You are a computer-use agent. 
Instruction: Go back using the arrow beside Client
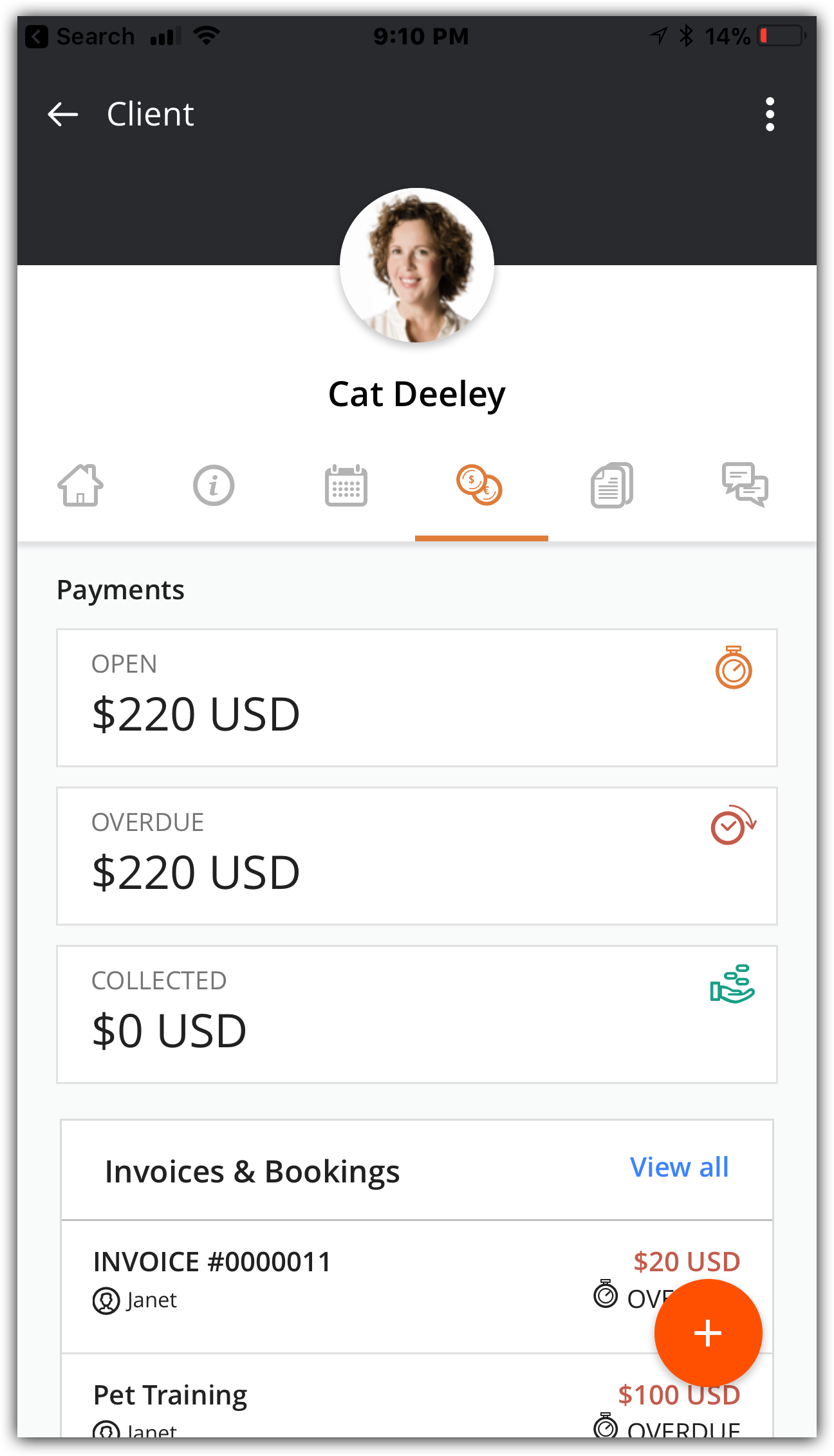coord(63,115)
